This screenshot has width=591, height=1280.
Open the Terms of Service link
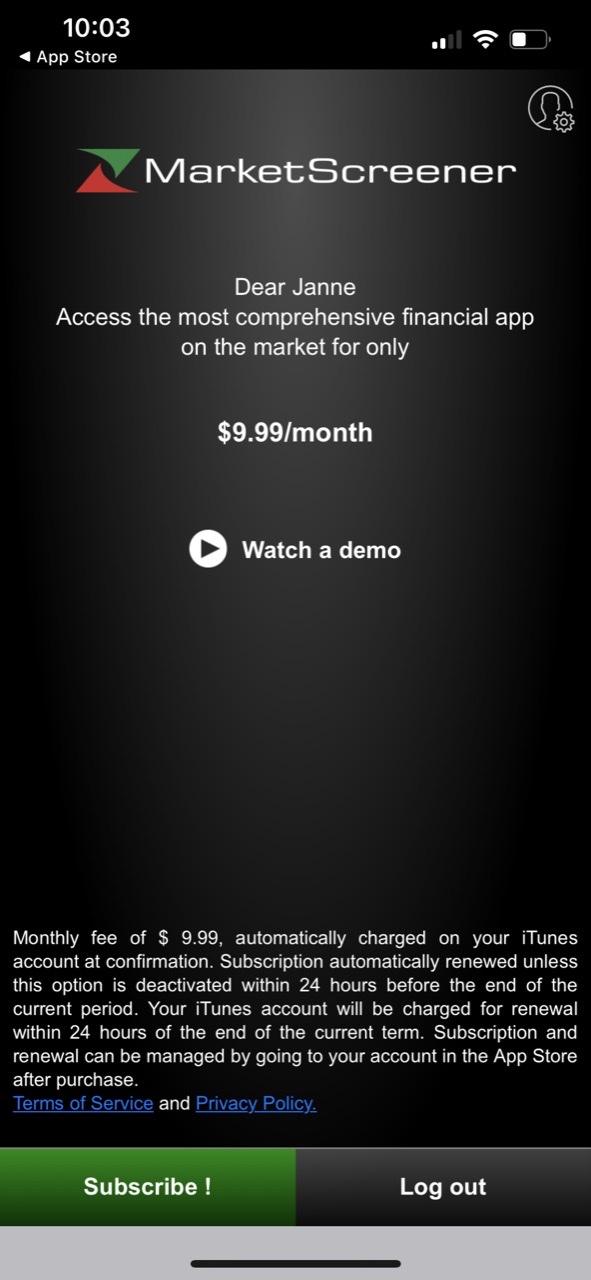pos(83,1104)
